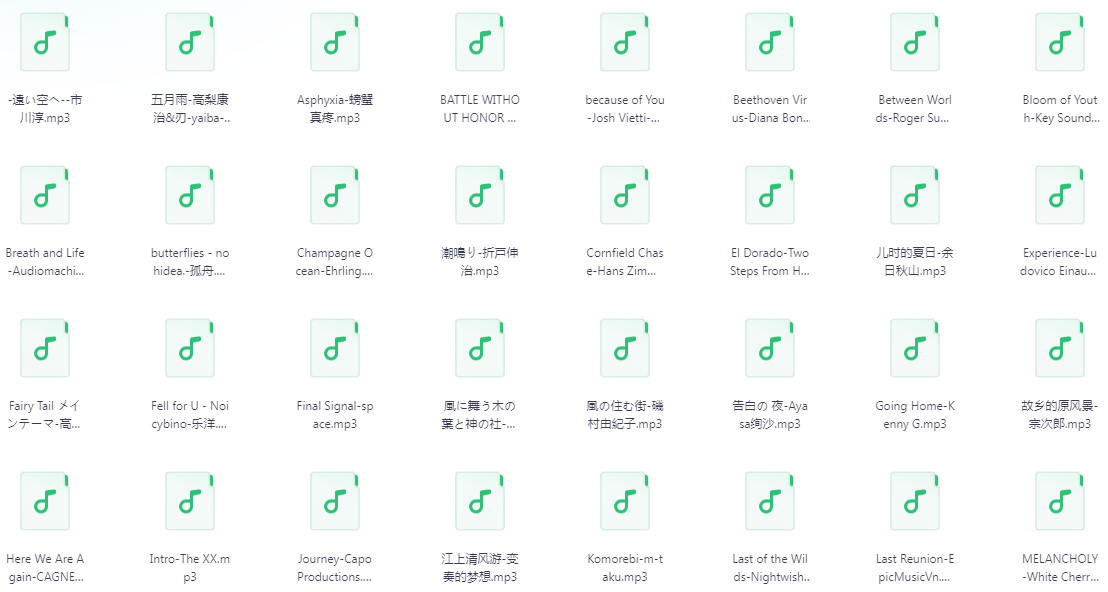The width and height of the screenshot is (1108, 592).
Task: Open the Fairy Tail theme file
Action: pos(45,348)
